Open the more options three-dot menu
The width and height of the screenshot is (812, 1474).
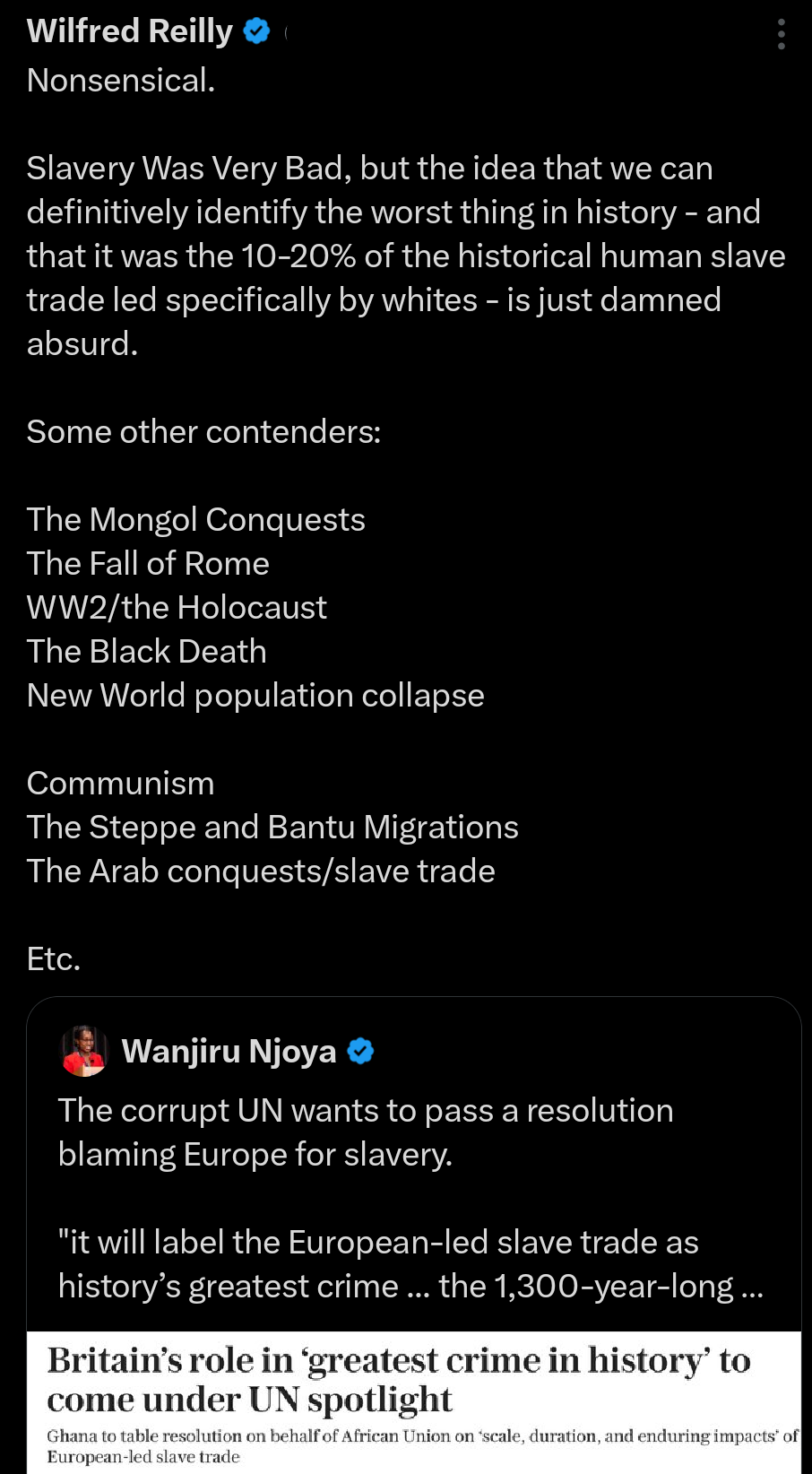click(x=781, y=34)
